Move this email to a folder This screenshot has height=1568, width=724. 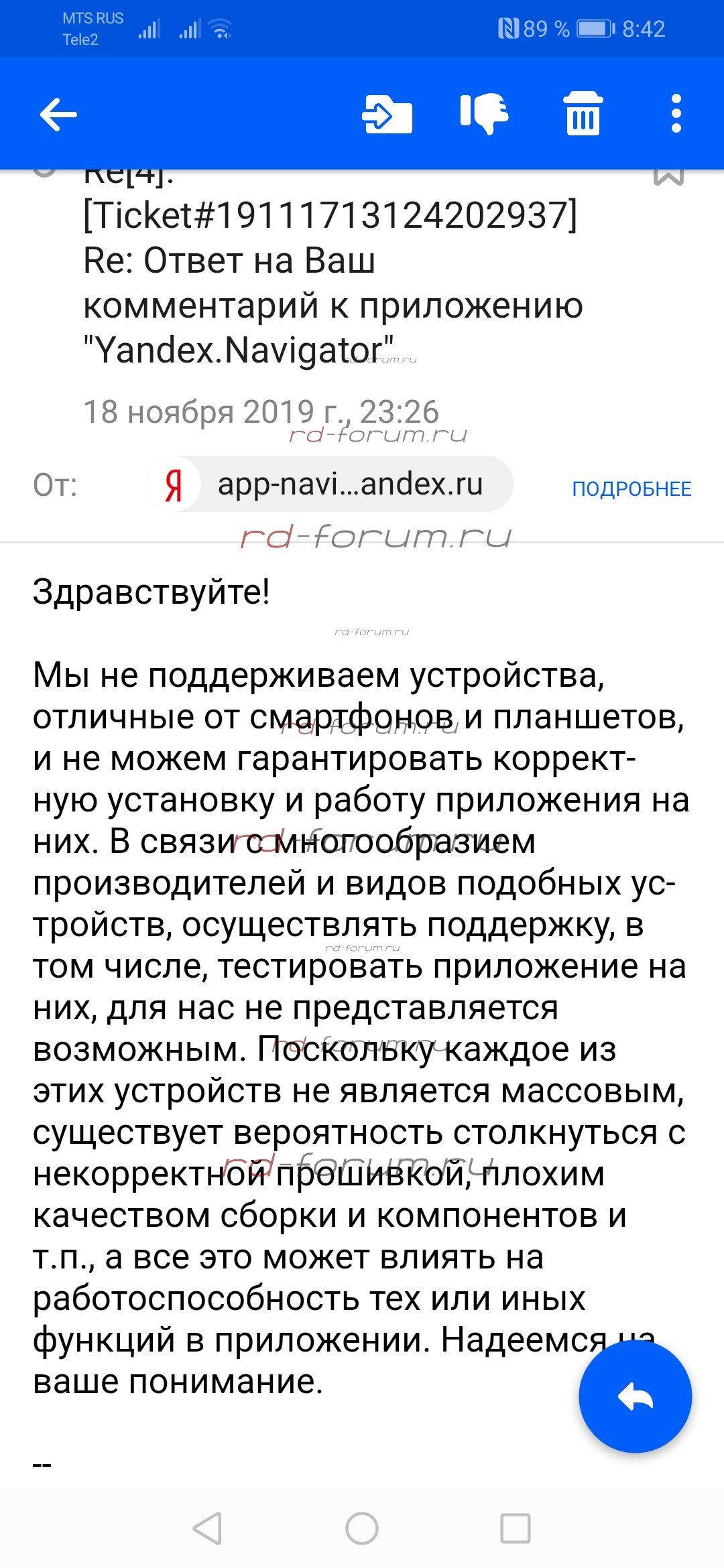click(387, 114)
